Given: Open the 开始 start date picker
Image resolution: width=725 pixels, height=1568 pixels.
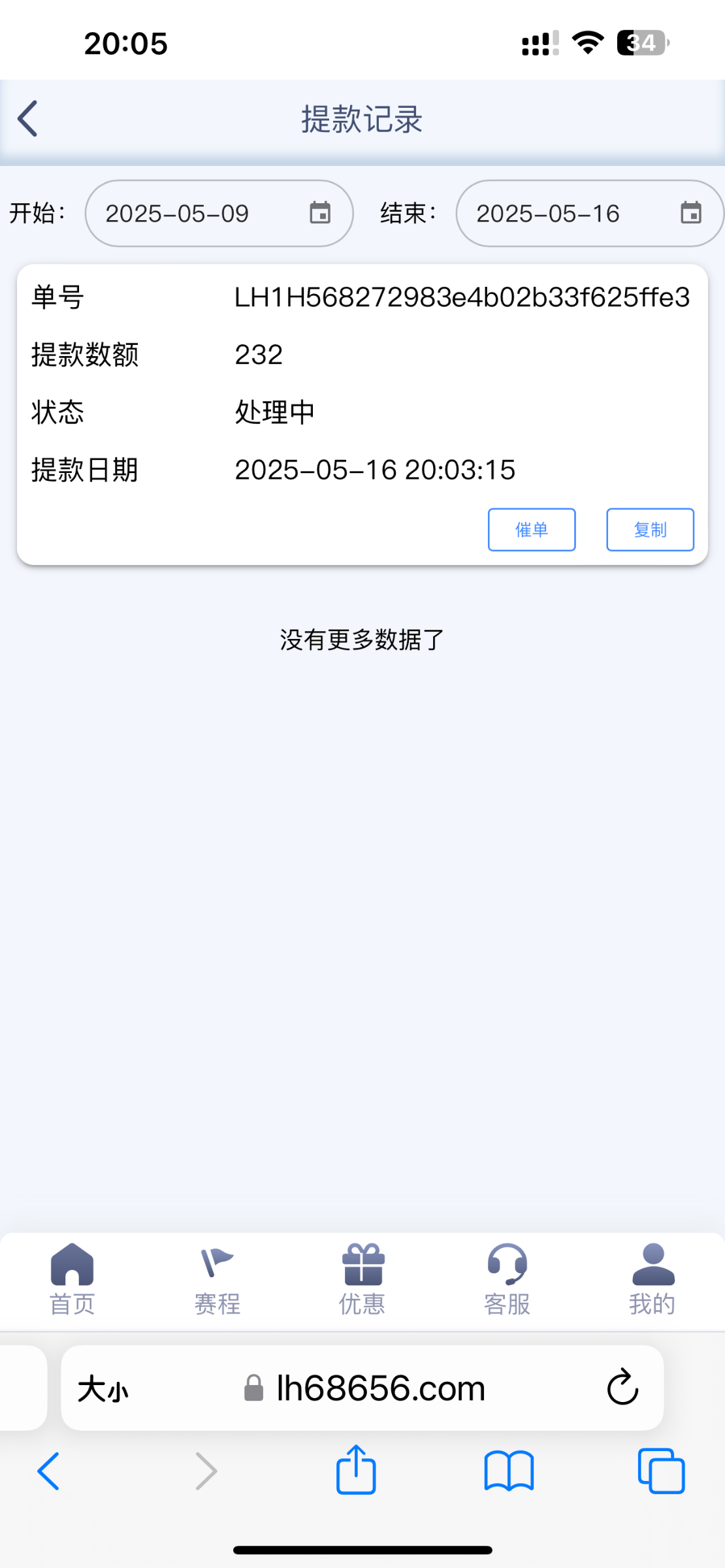Looking at the screenshot, I should pos(219,214).
